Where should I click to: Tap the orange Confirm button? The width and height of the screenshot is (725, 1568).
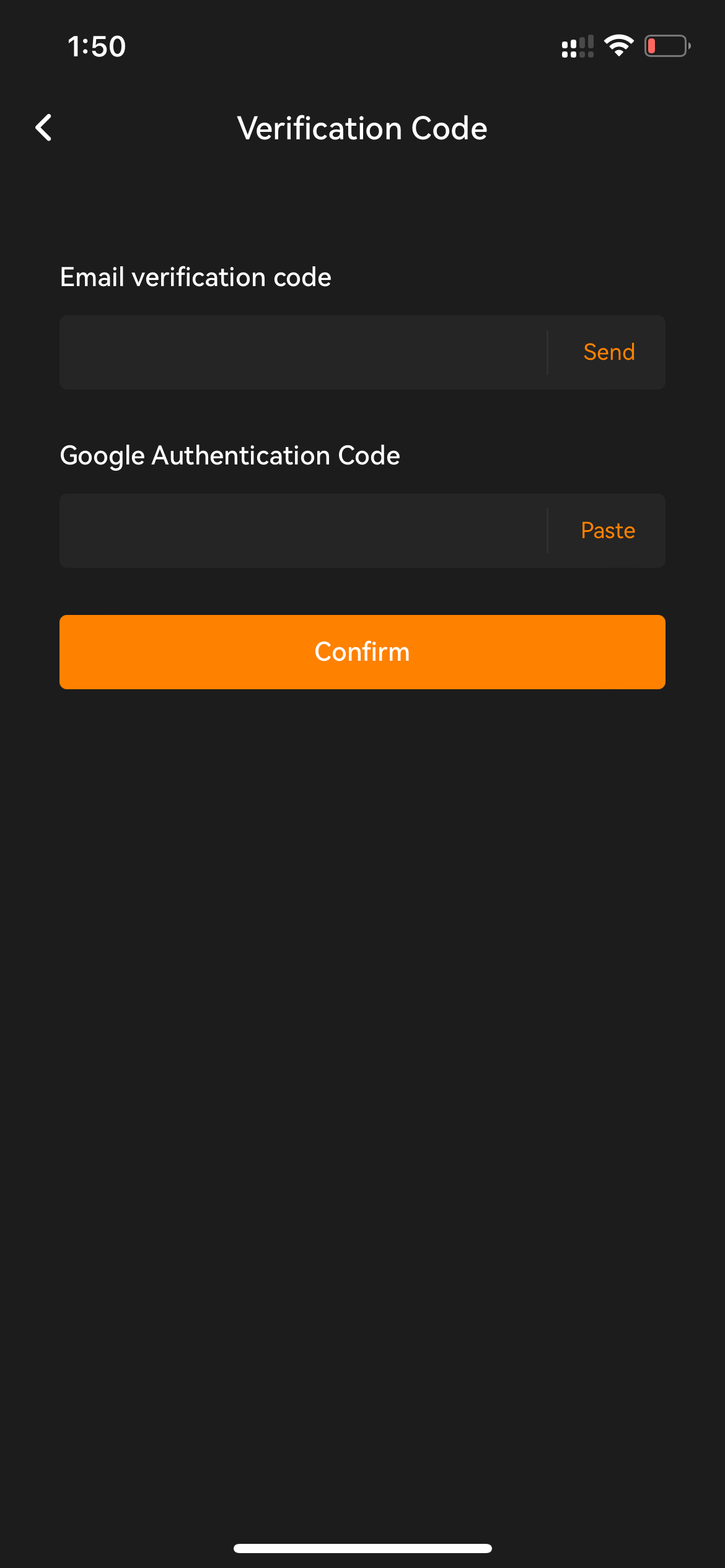[x=362, y=651]
